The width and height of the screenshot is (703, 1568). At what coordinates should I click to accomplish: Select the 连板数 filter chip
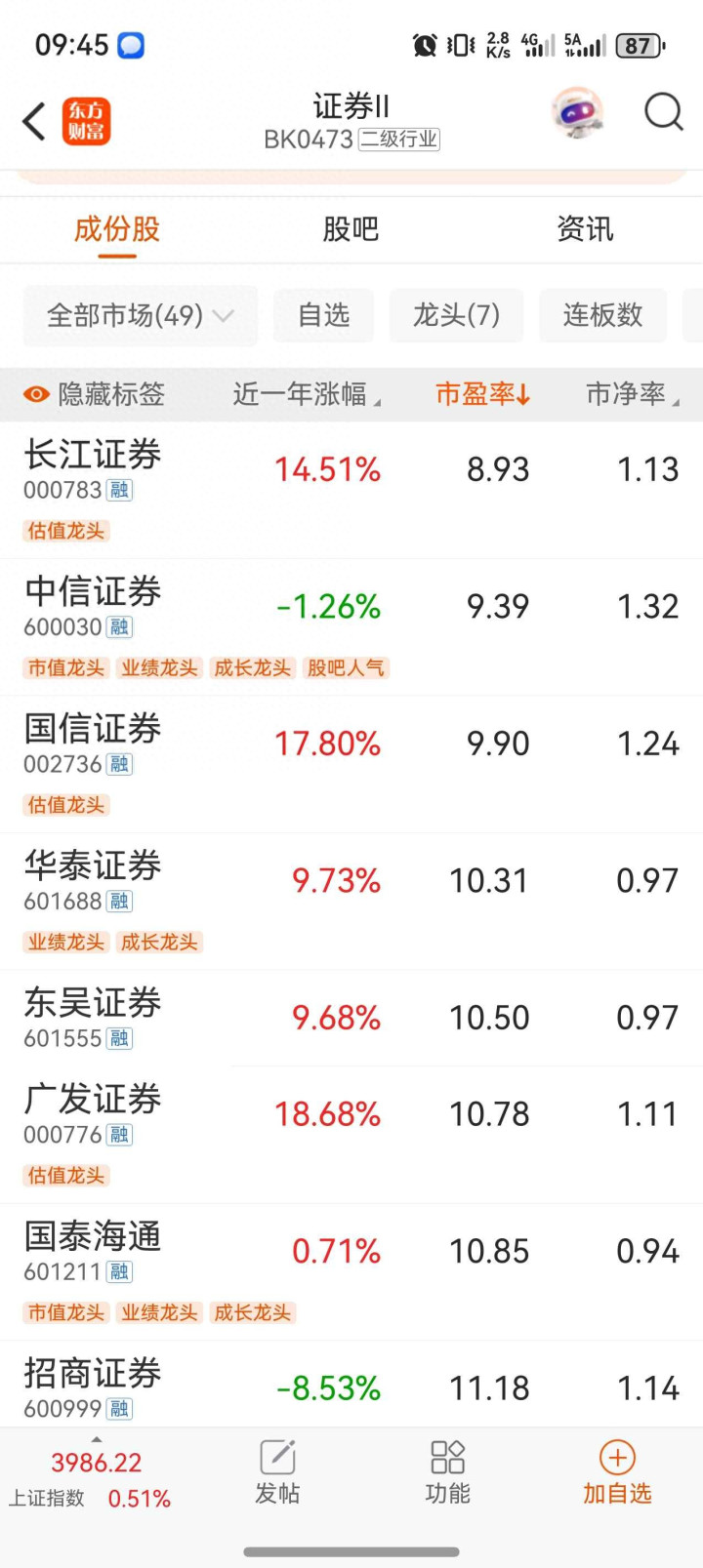coord(602,315)
